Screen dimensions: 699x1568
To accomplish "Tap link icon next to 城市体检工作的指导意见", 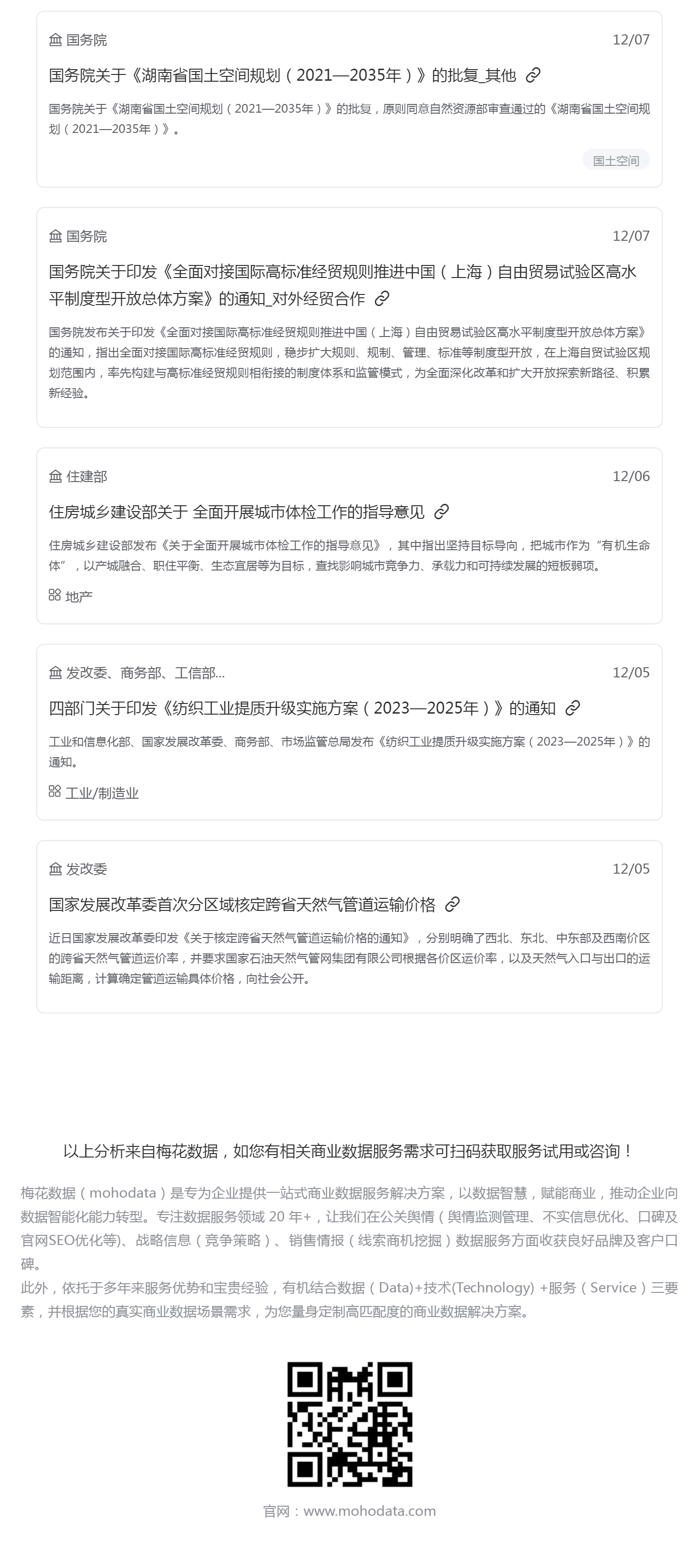I will click(x=442, y=512).
